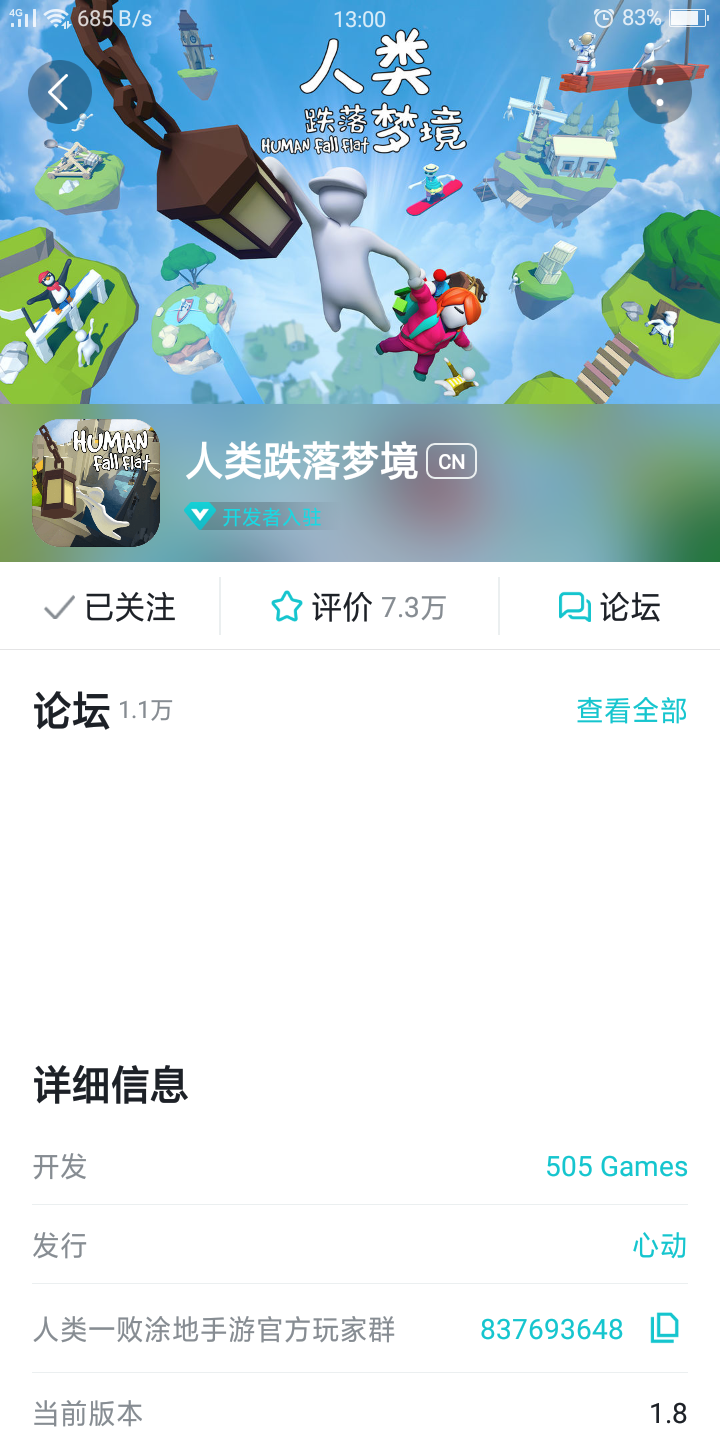Screen dimensions: 720x1440
Task: Click the back arrow on the banner
Action: [x=60, y=92]
